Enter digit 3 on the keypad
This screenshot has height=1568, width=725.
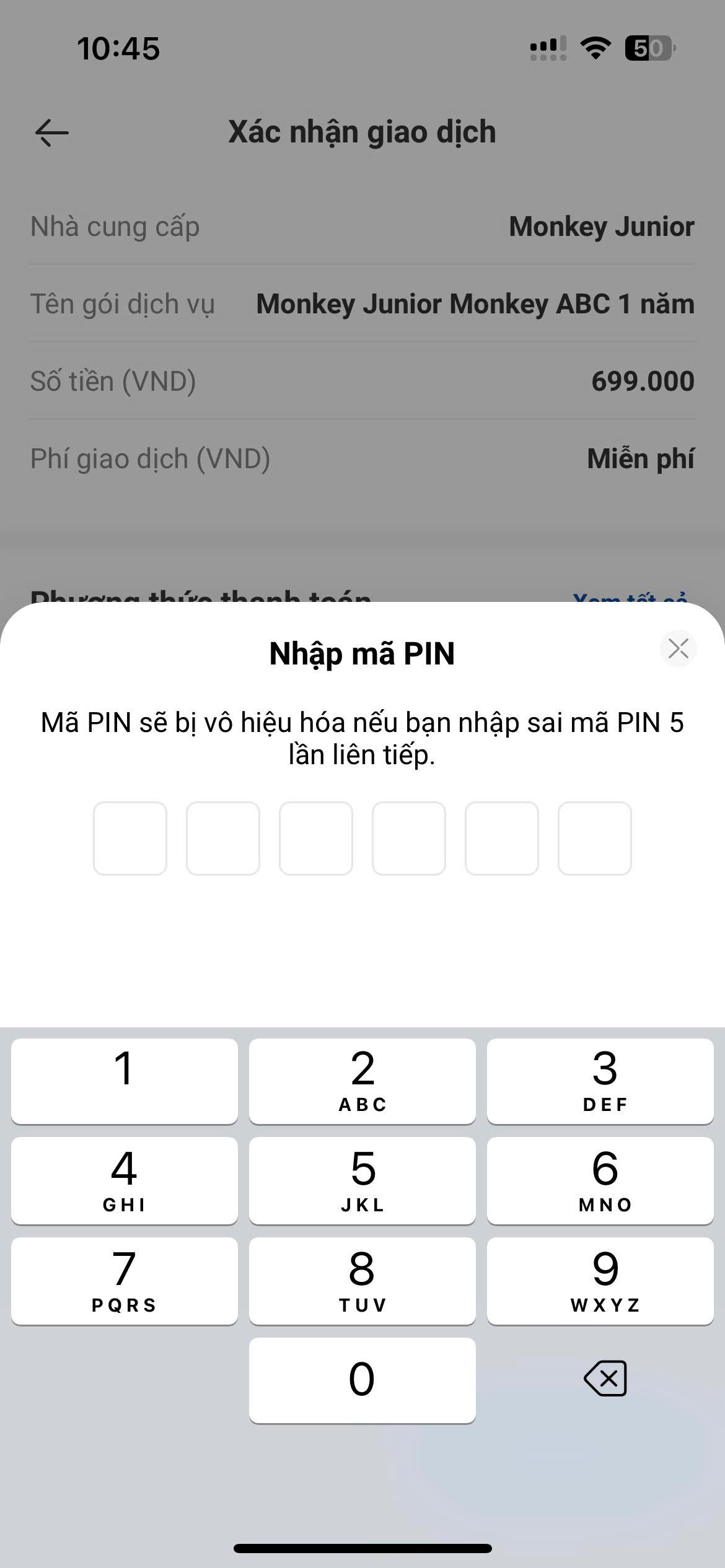click(600, 1081)
